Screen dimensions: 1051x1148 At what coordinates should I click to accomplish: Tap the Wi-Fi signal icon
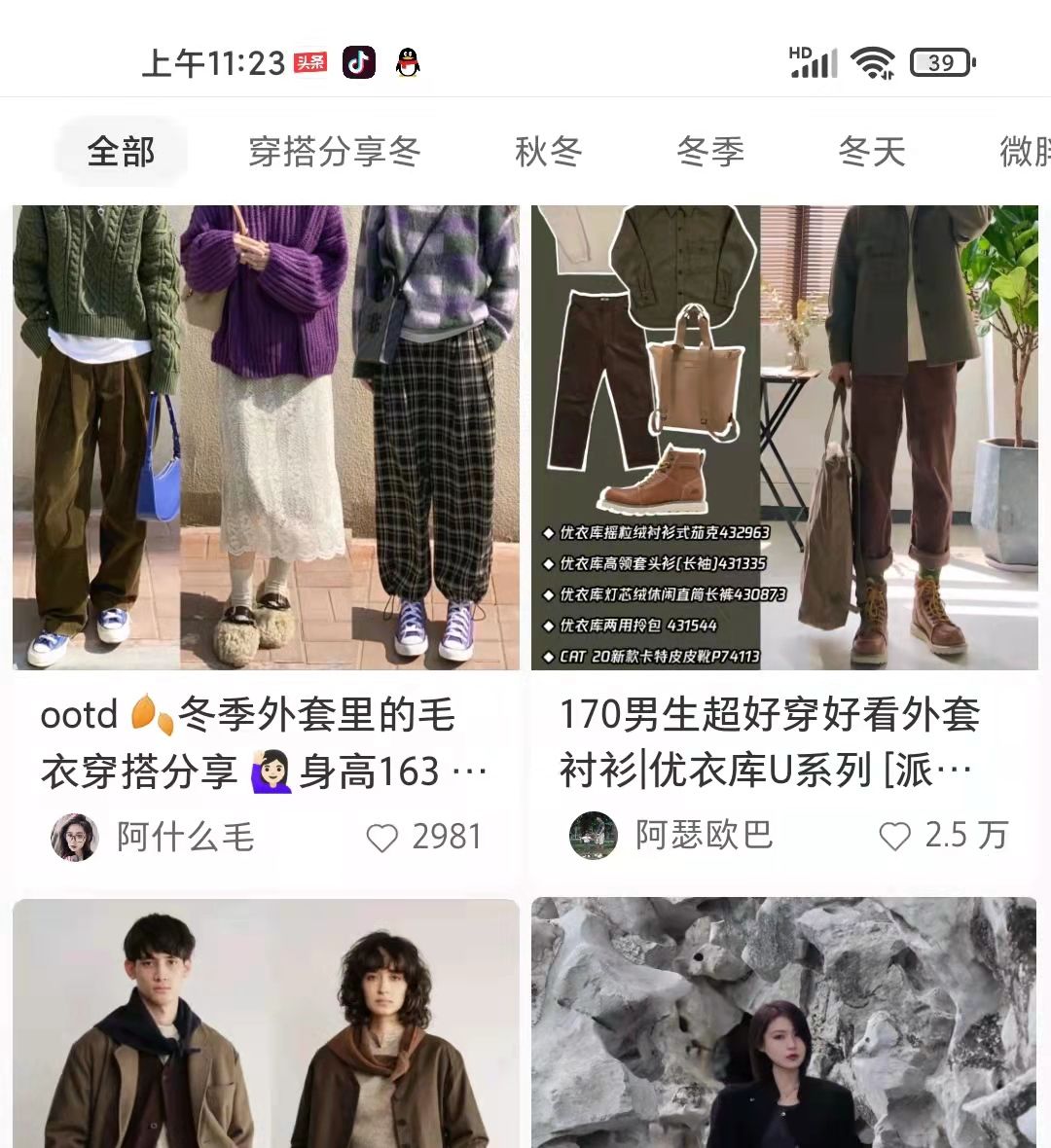tap(873, 61)
